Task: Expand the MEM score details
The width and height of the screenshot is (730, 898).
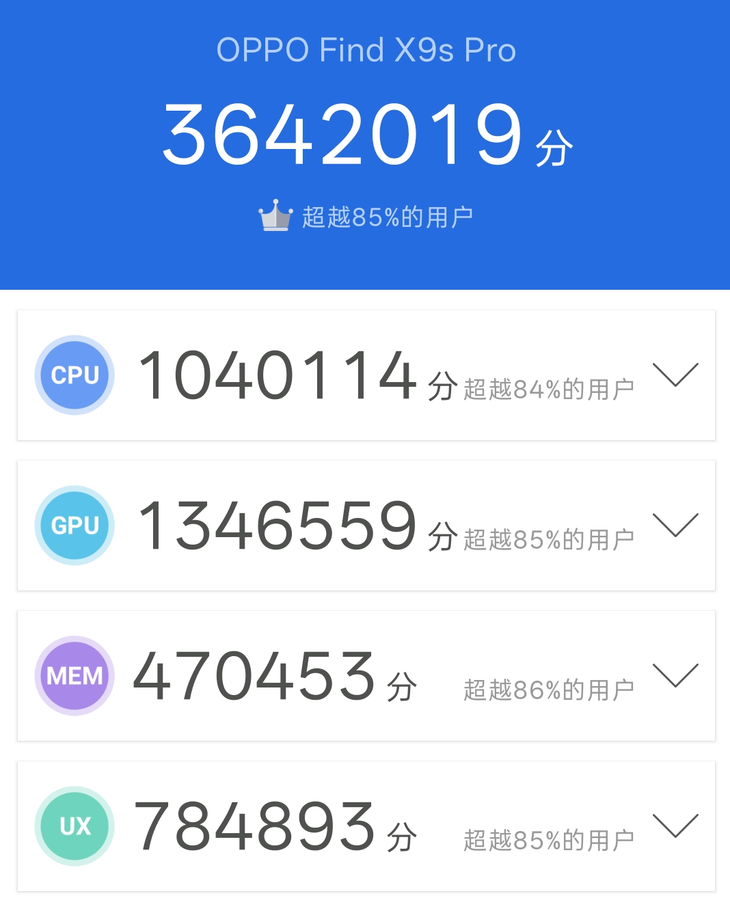Action: point(676,675)
